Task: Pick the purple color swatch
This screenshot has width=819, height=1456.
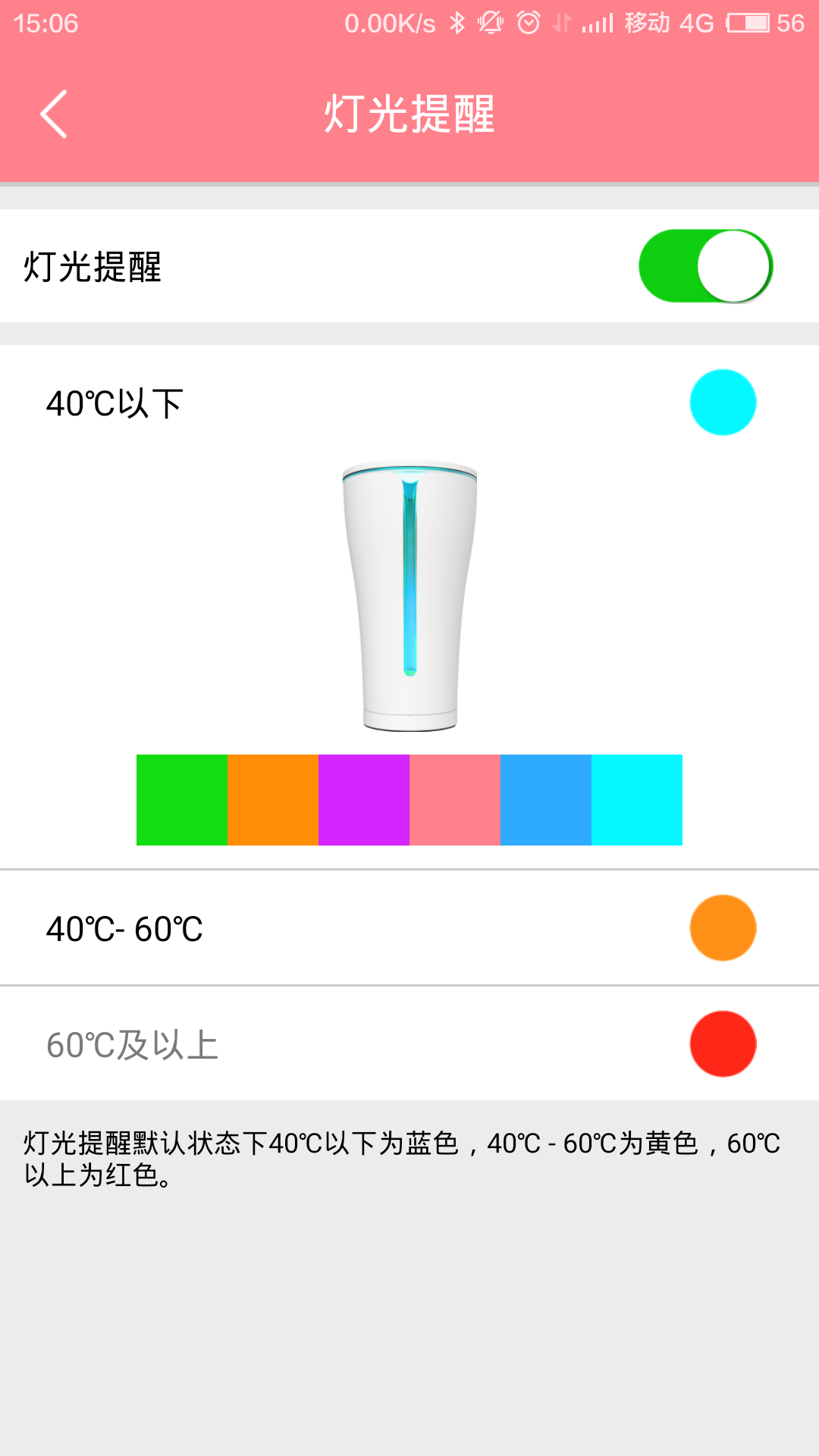Action: click(364, 800)
